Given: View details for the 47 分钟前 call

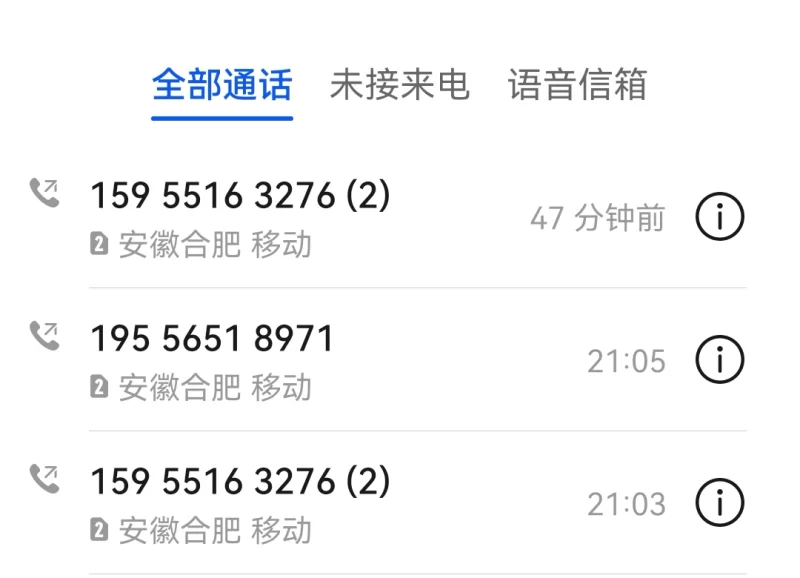Looking at the screenshot, I should click(x=720, y=217).
